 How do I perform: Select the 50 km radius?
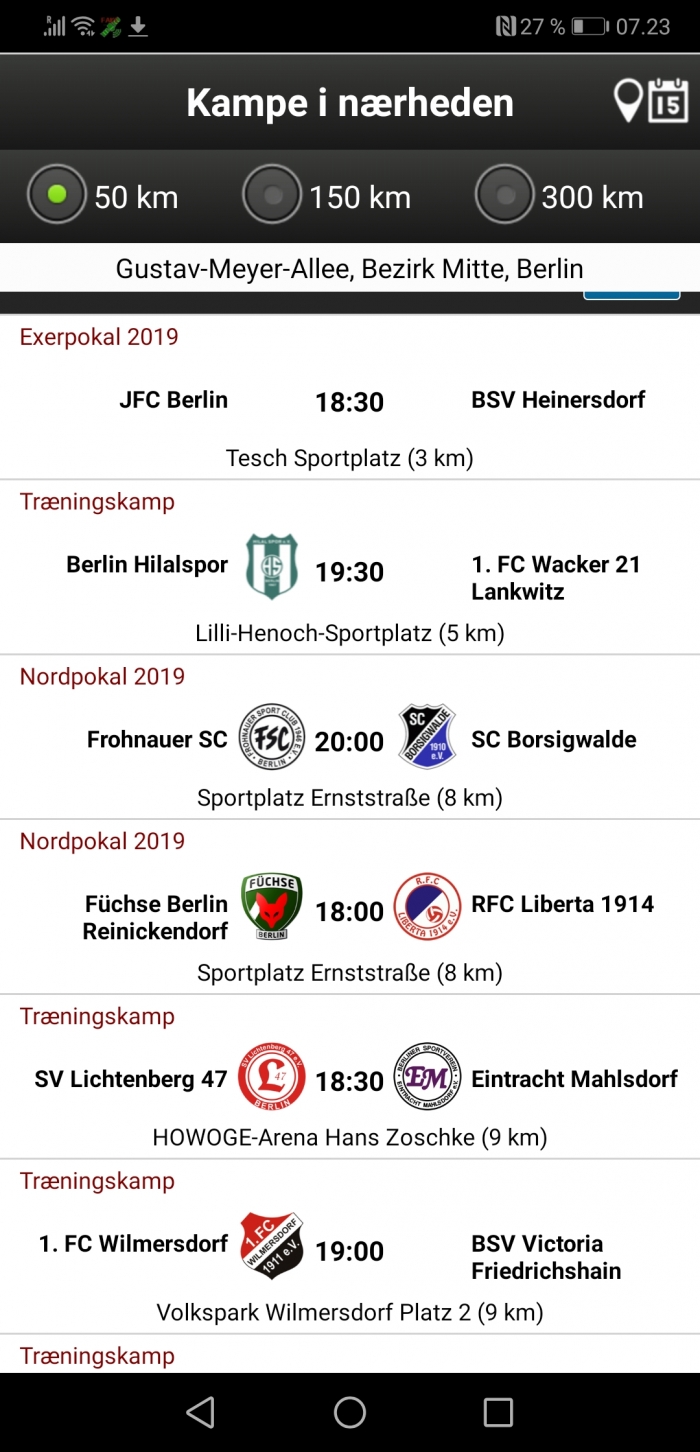click(58, 195)
